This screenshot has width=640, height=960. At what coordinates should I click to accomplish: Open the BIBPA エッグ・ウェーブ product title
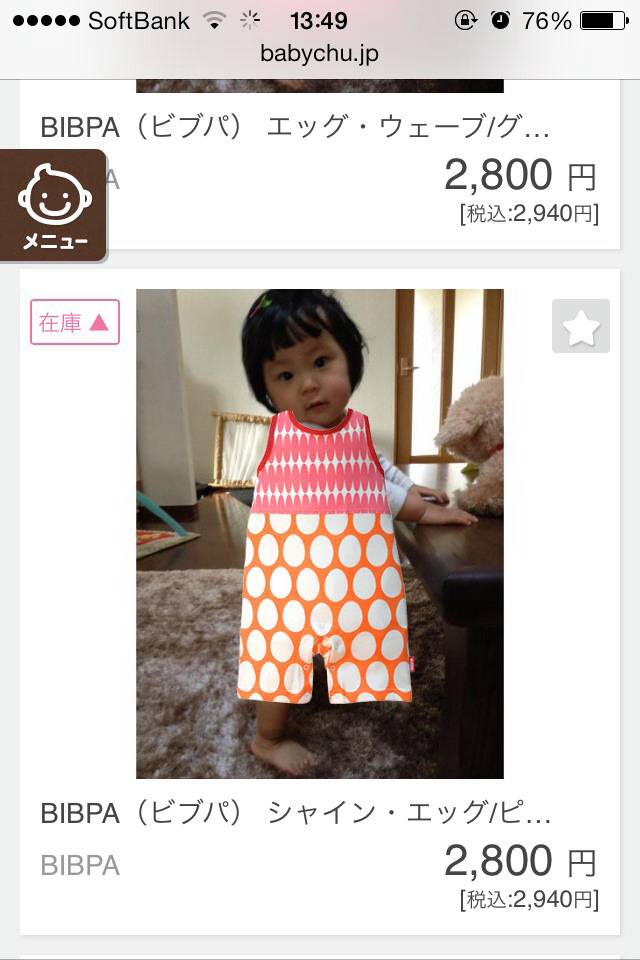295,128
